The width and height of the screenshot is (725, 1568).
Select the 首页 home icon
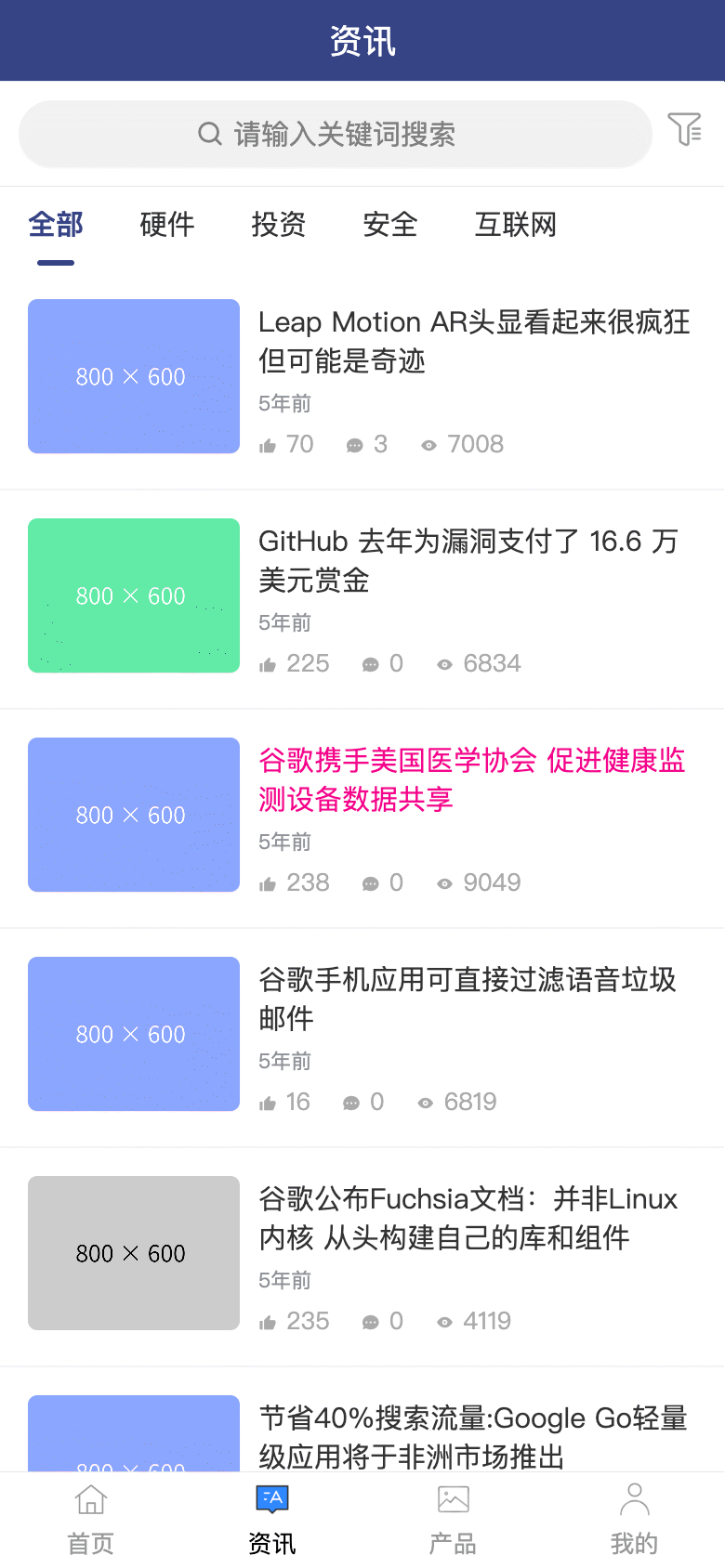pos(90,1499)
